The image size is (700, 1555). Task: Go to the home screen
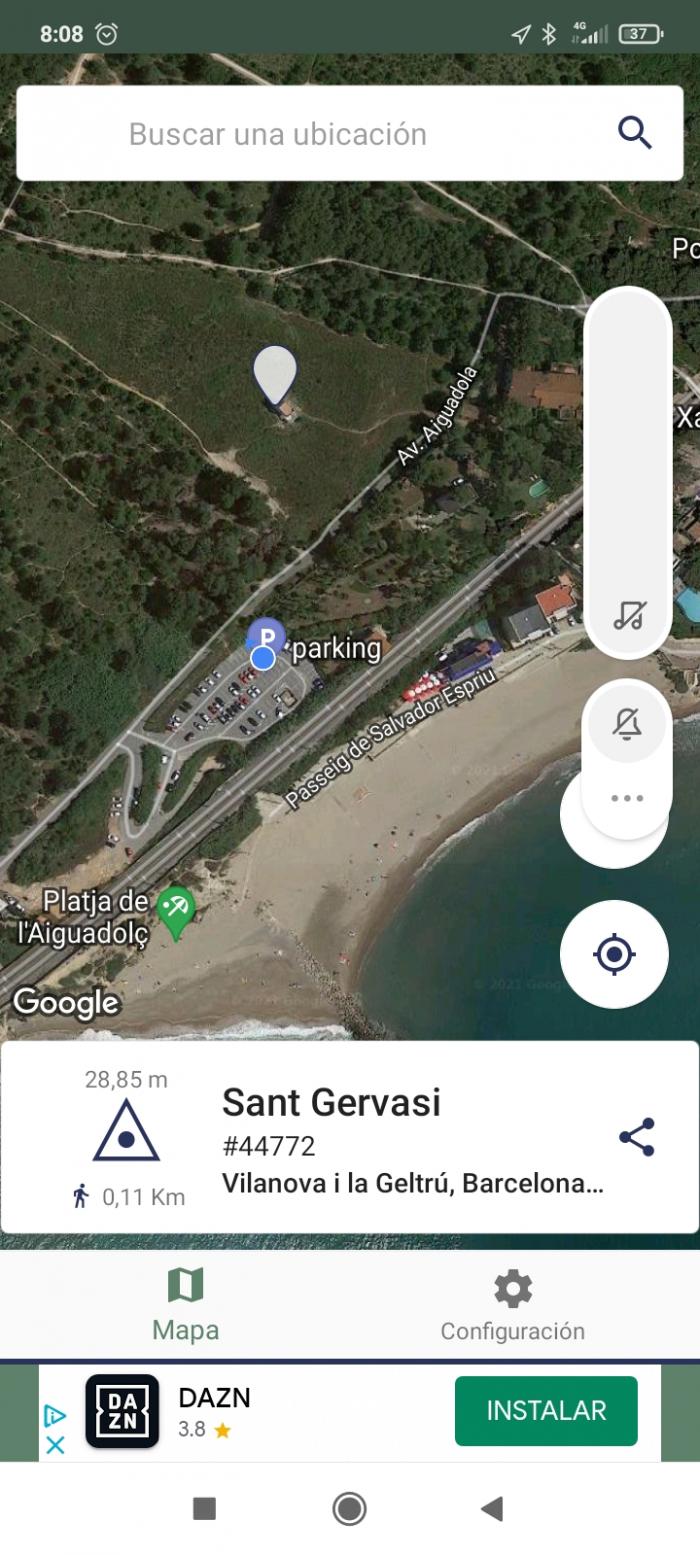tap(349, 1508)
